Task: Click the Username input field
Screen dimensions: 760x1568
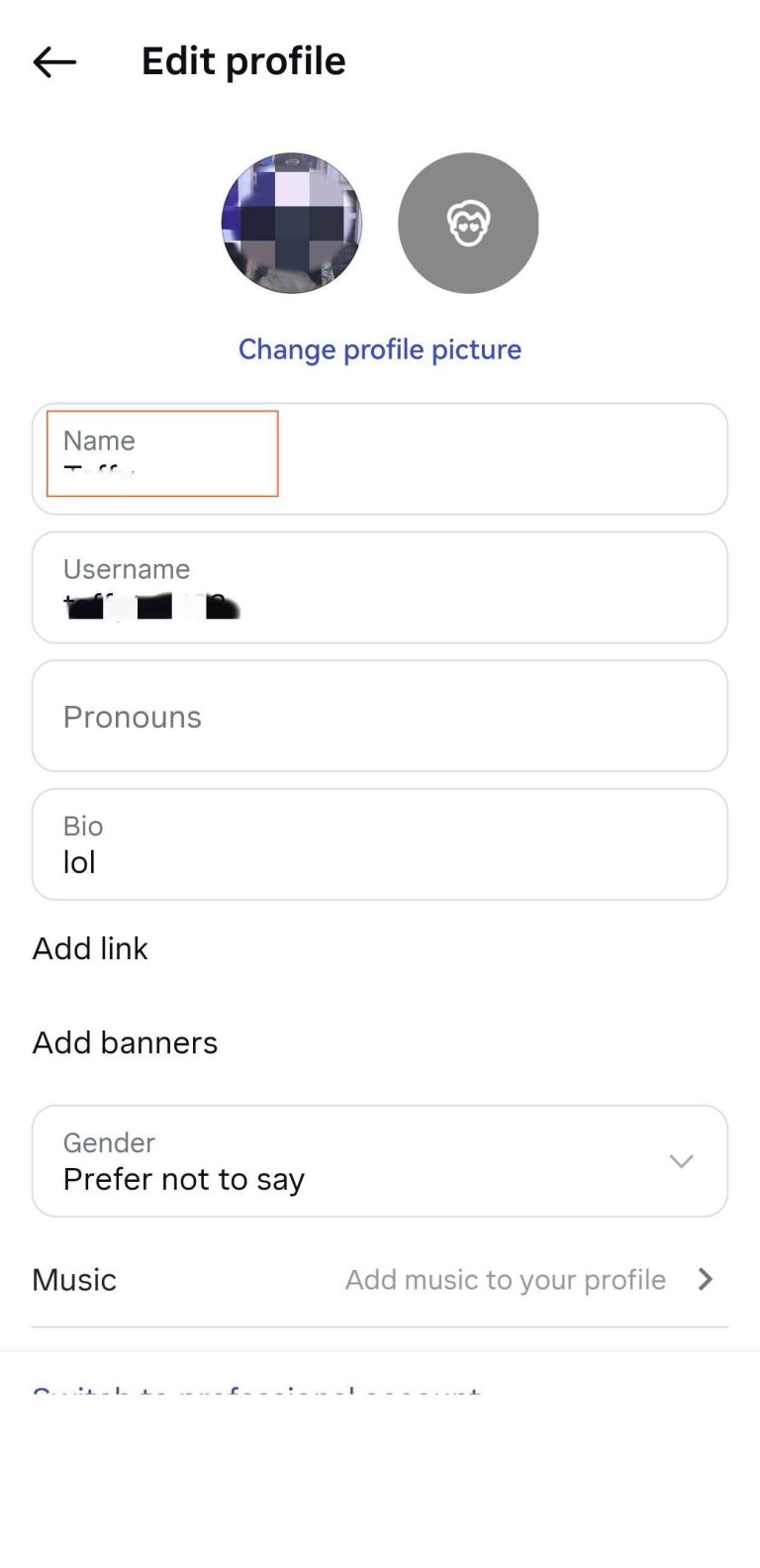Action: pyautogui.click(x=379, y=587)
